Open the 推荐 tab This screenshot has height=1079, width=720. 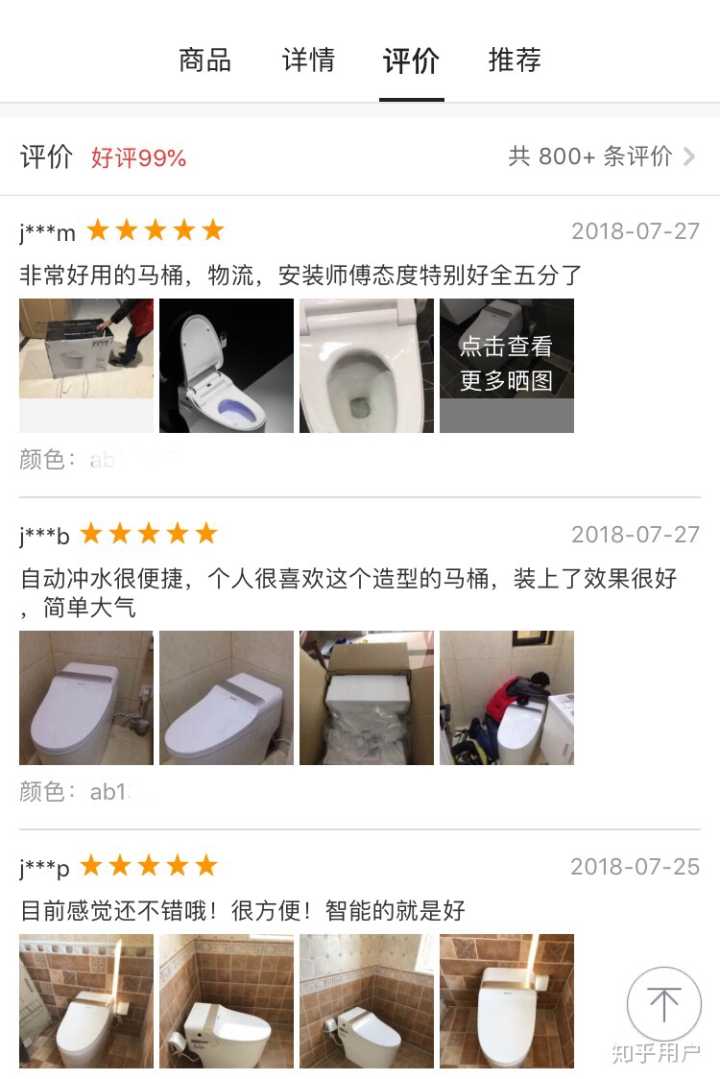(514, 60)
